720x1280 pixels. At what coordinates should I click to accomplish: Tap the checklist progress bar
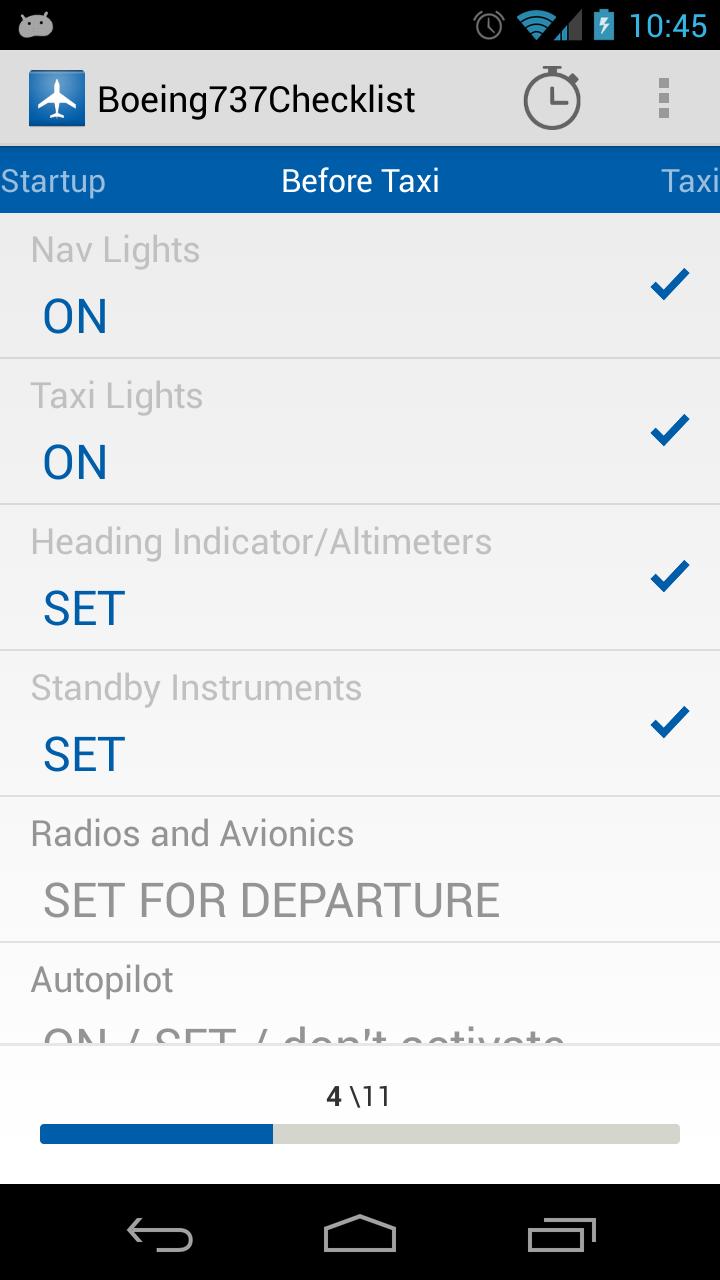tap(360, 1133)
